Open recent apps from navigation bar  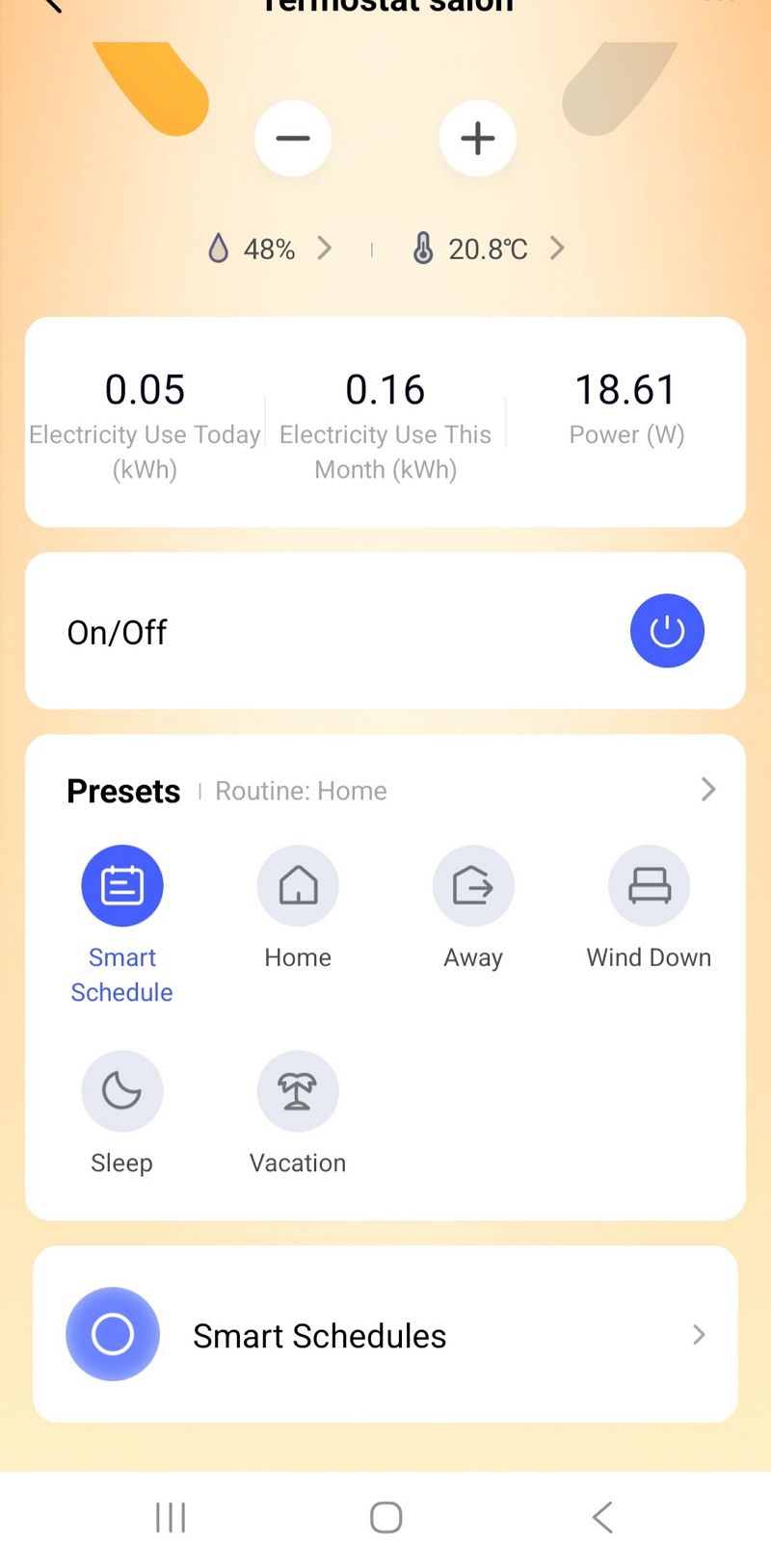point(171,1518)
